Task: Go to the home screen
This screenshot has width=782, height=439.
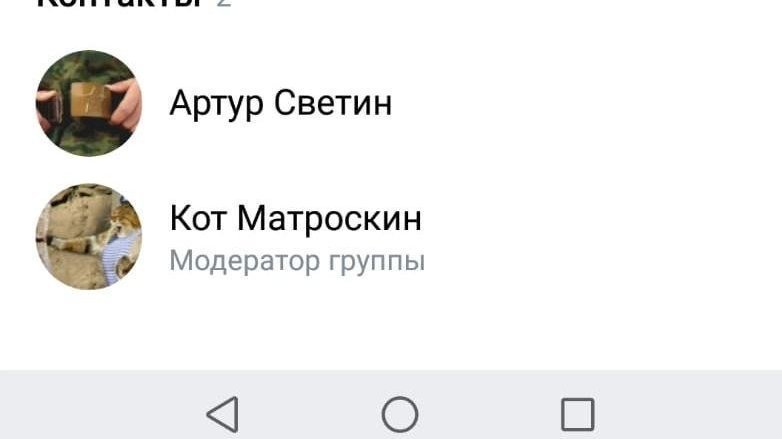Action: [x=400, y=413]
